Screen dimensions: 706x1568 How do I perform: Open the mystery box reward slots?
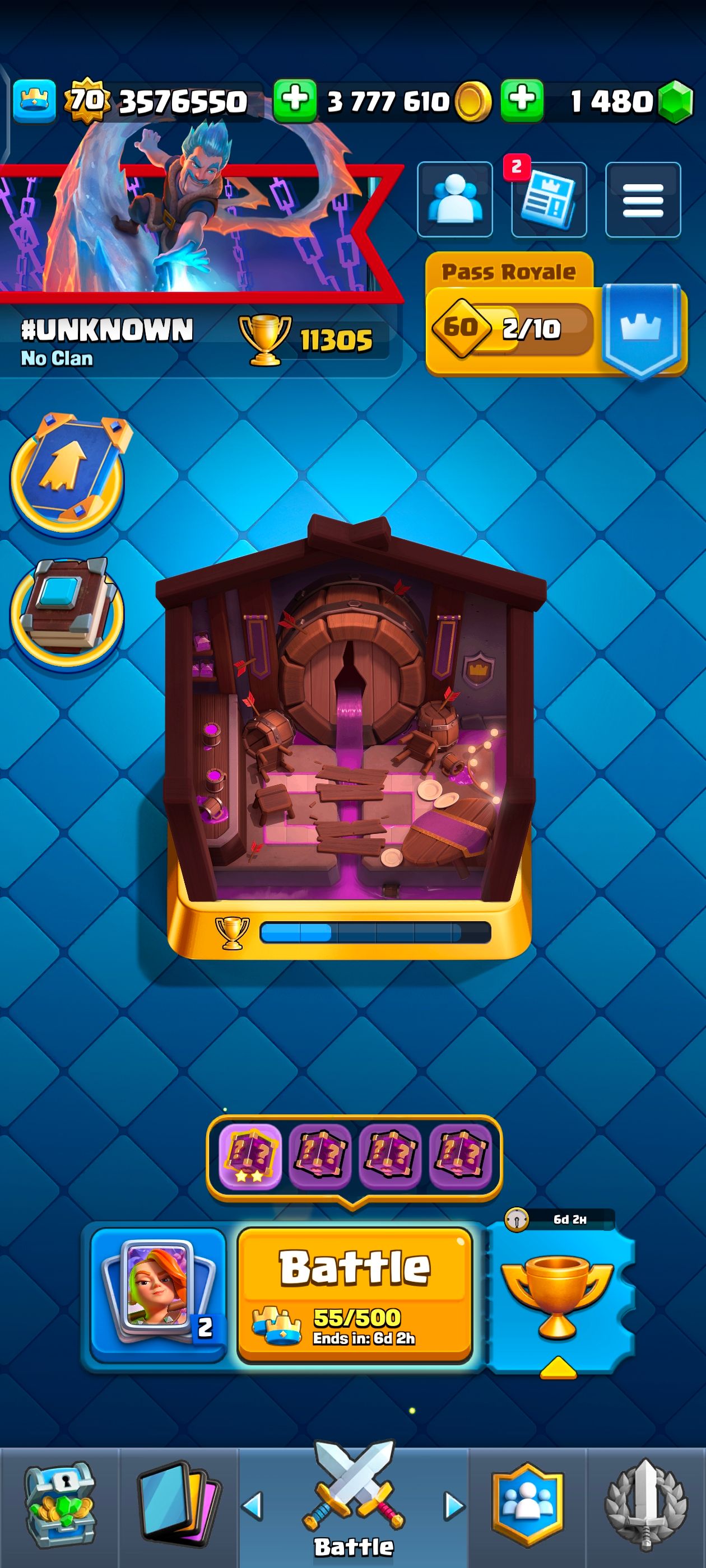tap(355, 1156)
